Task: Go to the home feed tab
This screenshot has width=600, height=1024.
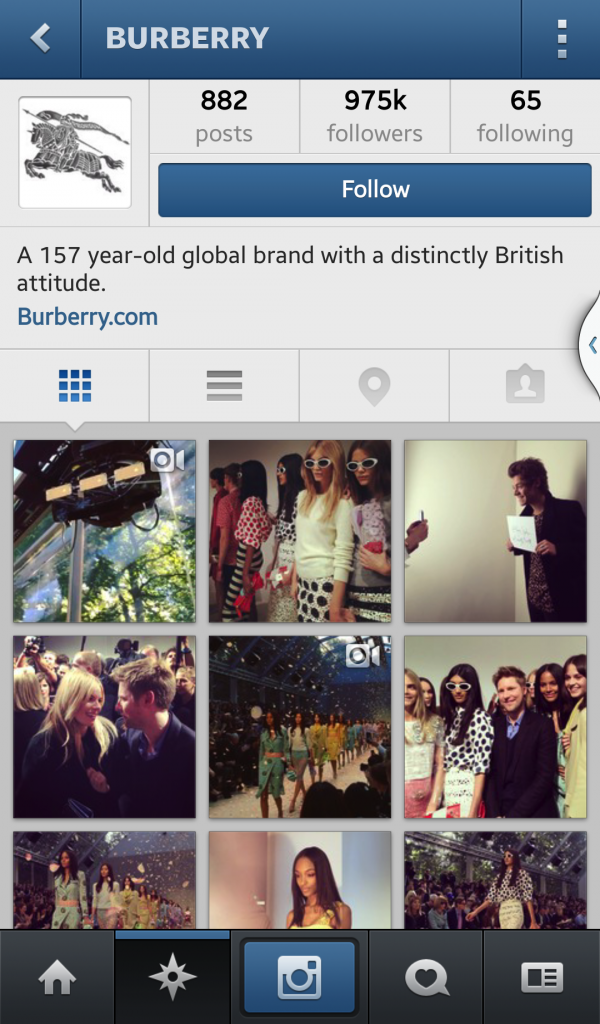Action: pos(57,977)
